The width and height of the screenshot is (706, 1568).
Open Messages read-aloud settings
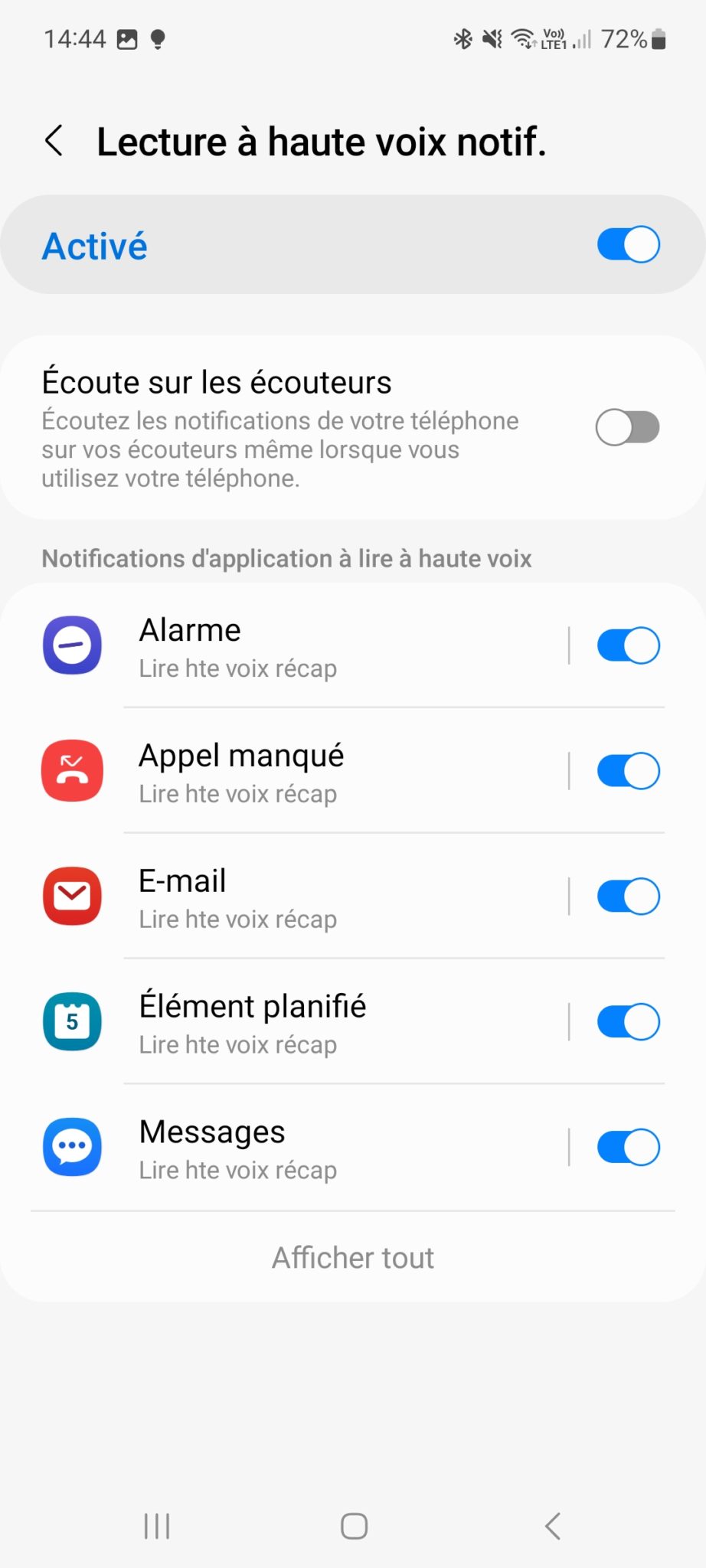(x=306, y=1148)
